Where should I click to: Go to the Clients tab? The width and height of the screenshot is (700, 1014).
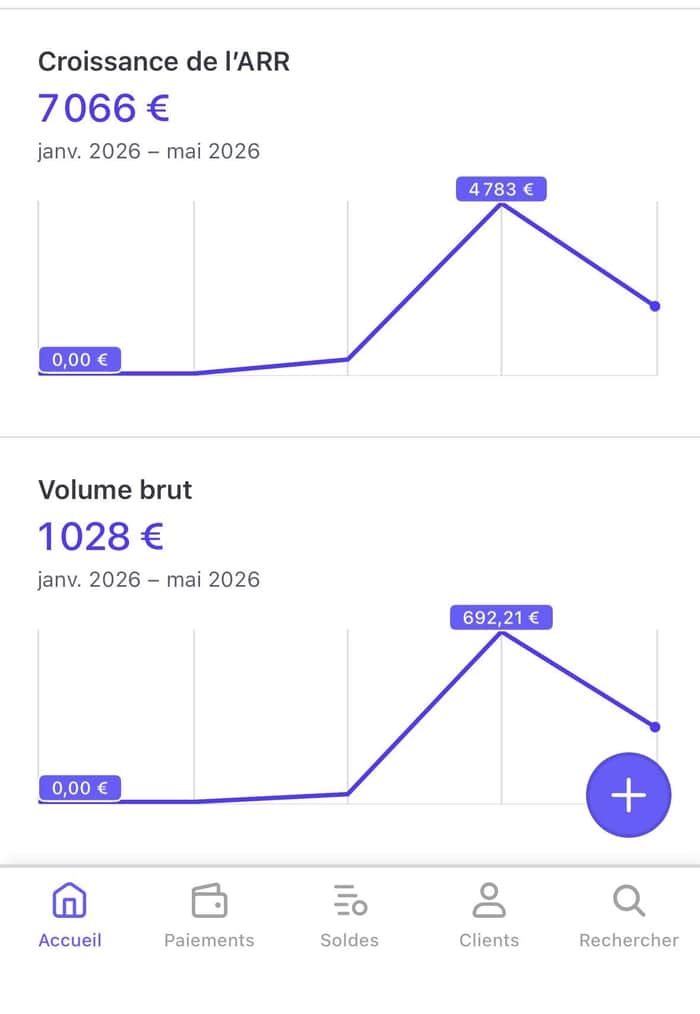(x=489, y=915)
